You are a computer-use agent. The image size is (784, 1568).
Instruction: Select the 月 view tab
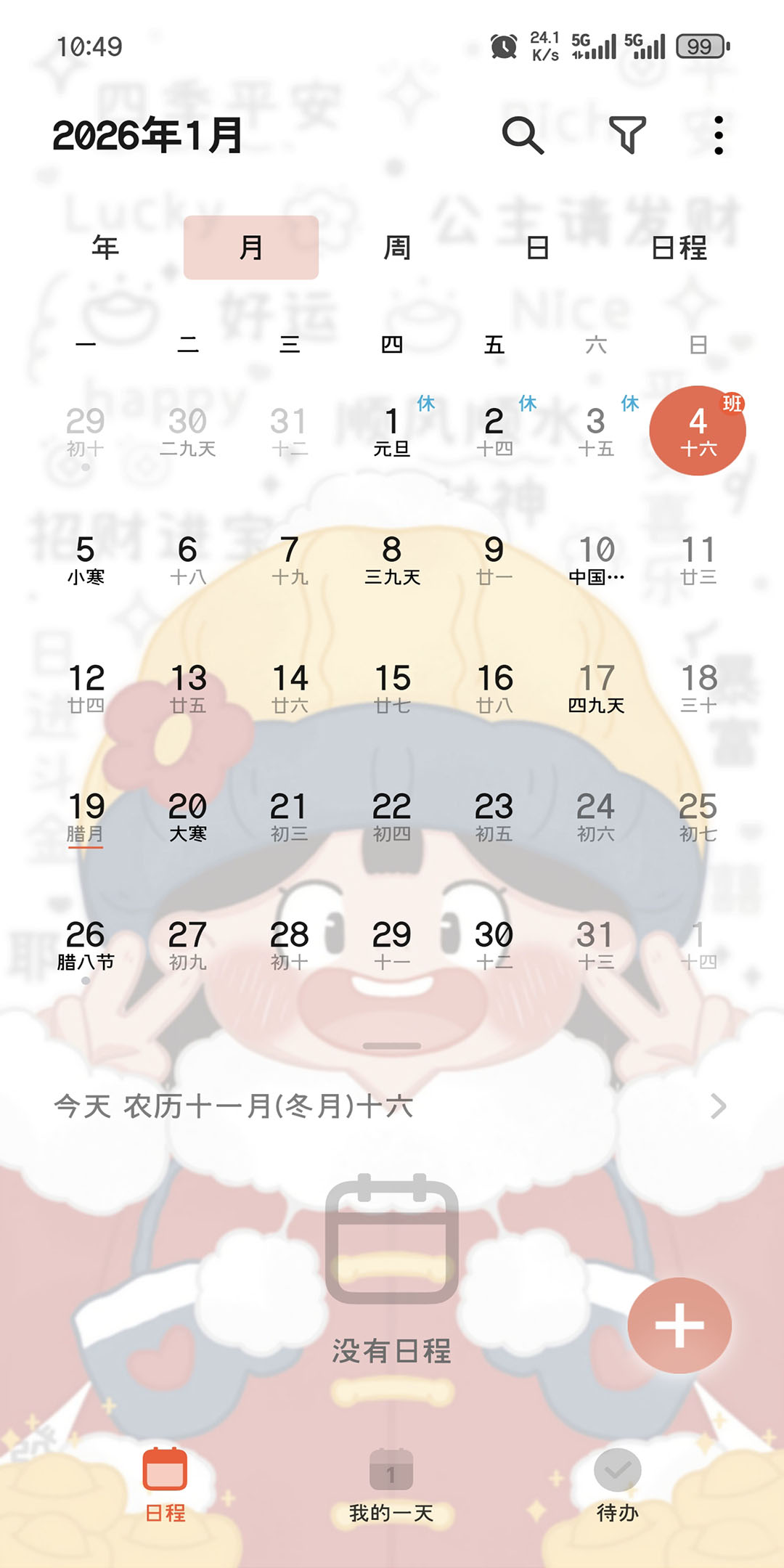[251, 248]
